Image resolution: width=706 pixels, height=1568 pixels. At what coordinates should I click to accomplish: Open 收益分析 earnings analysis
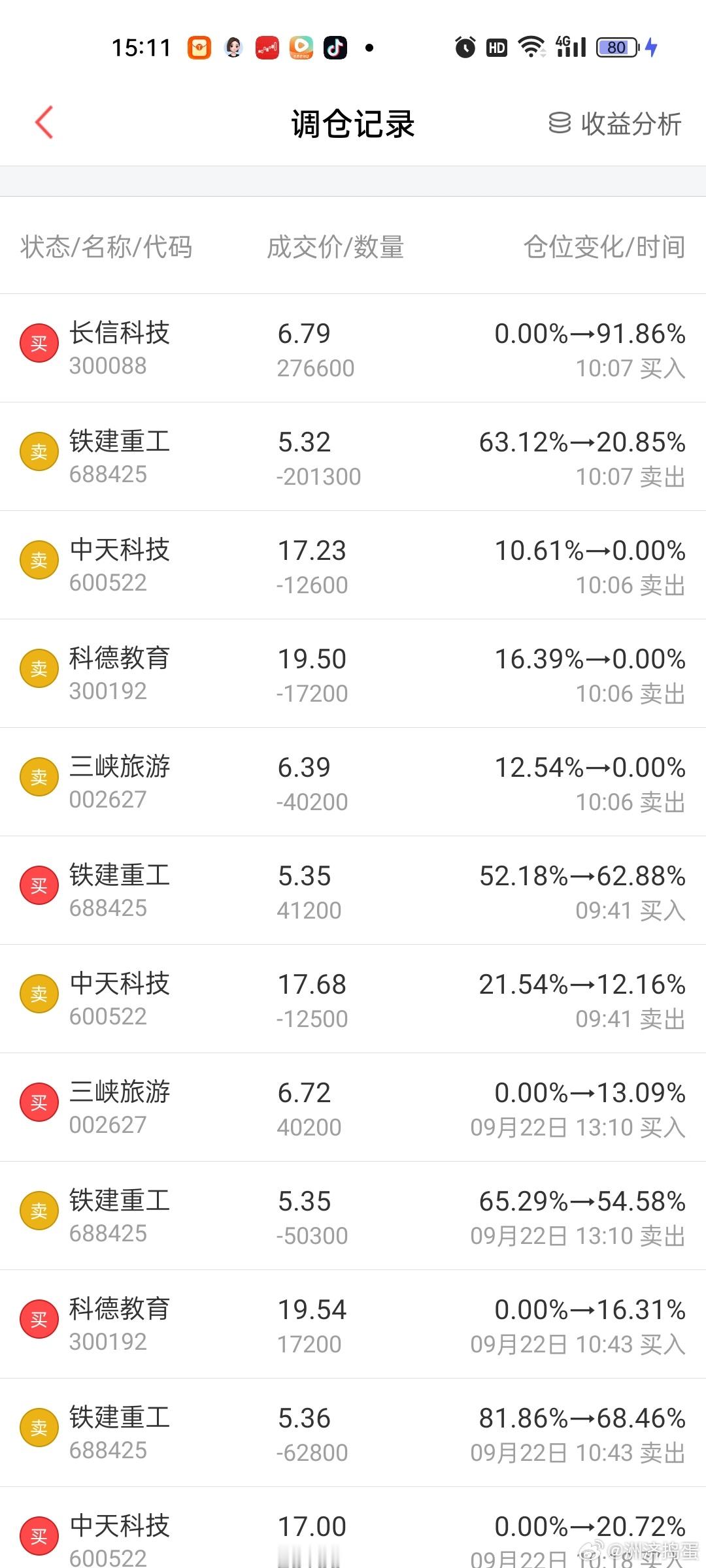point(615,123)
